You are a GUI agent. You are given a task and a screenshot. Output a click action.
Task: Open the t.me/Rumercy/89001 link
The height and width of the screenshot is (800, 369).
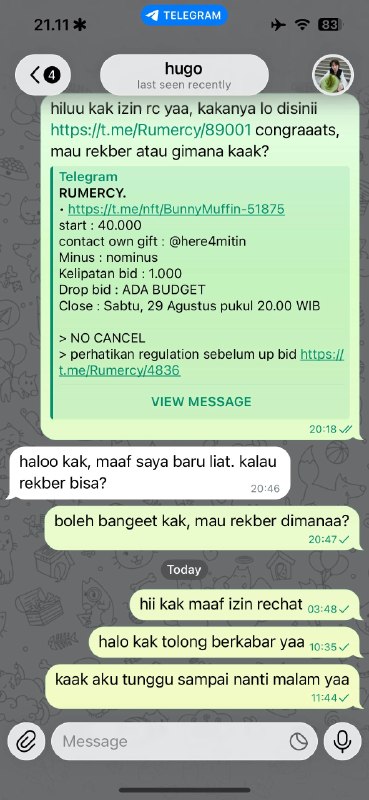[151, 130]
